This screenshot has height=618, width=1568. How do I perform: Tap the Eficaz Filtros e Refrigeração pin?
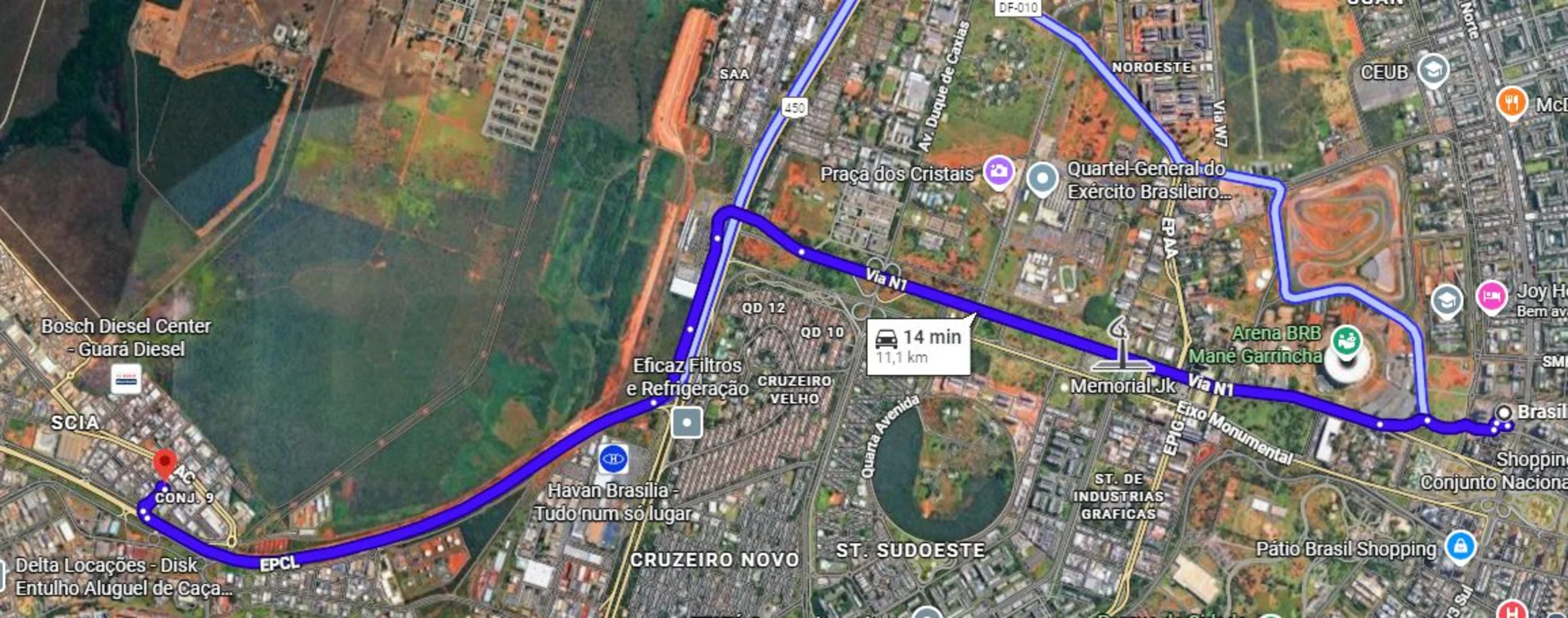coord(686,423)
